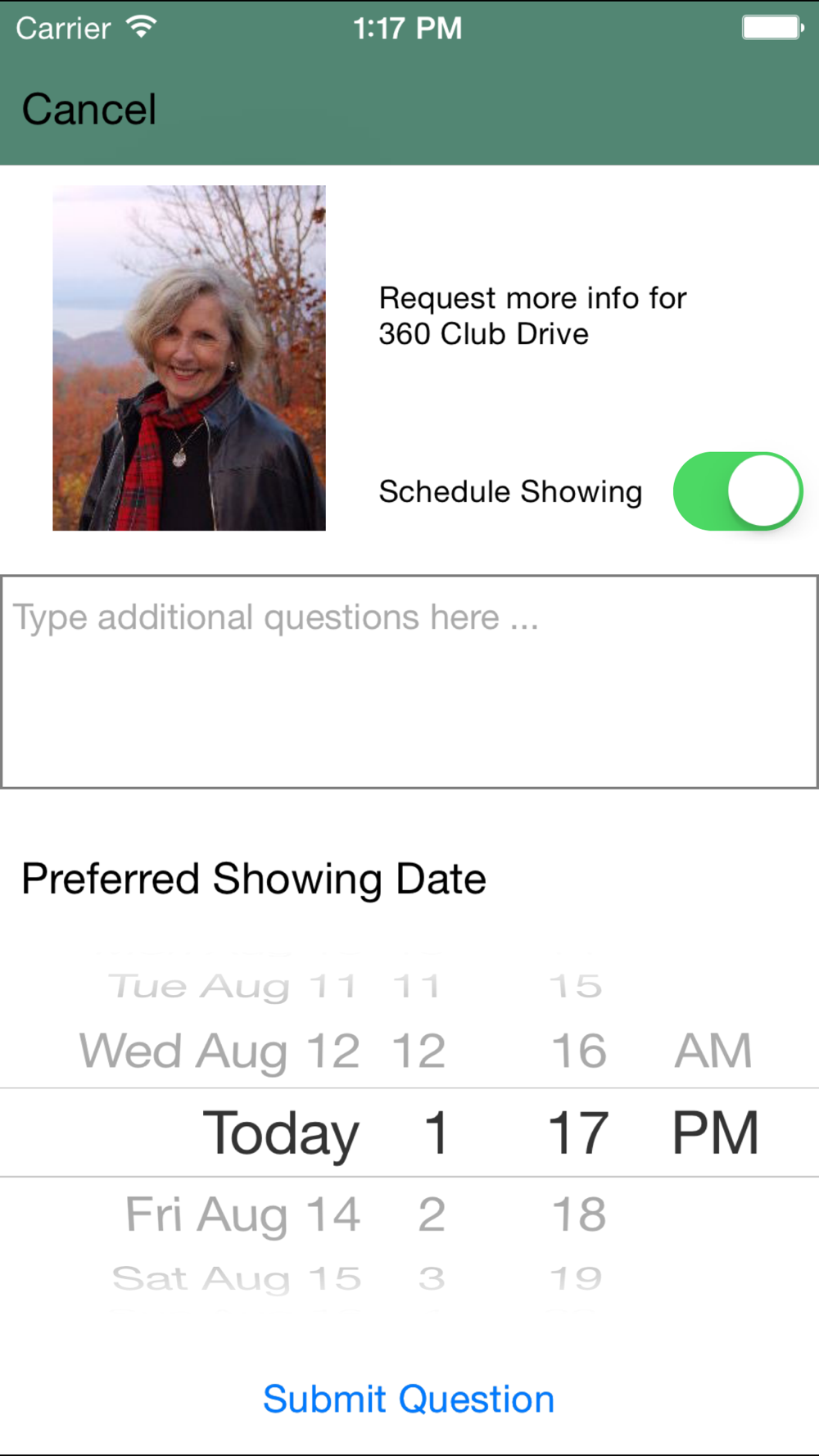
Task: Choose AM in the time picker
Action: click(713, 1051)
